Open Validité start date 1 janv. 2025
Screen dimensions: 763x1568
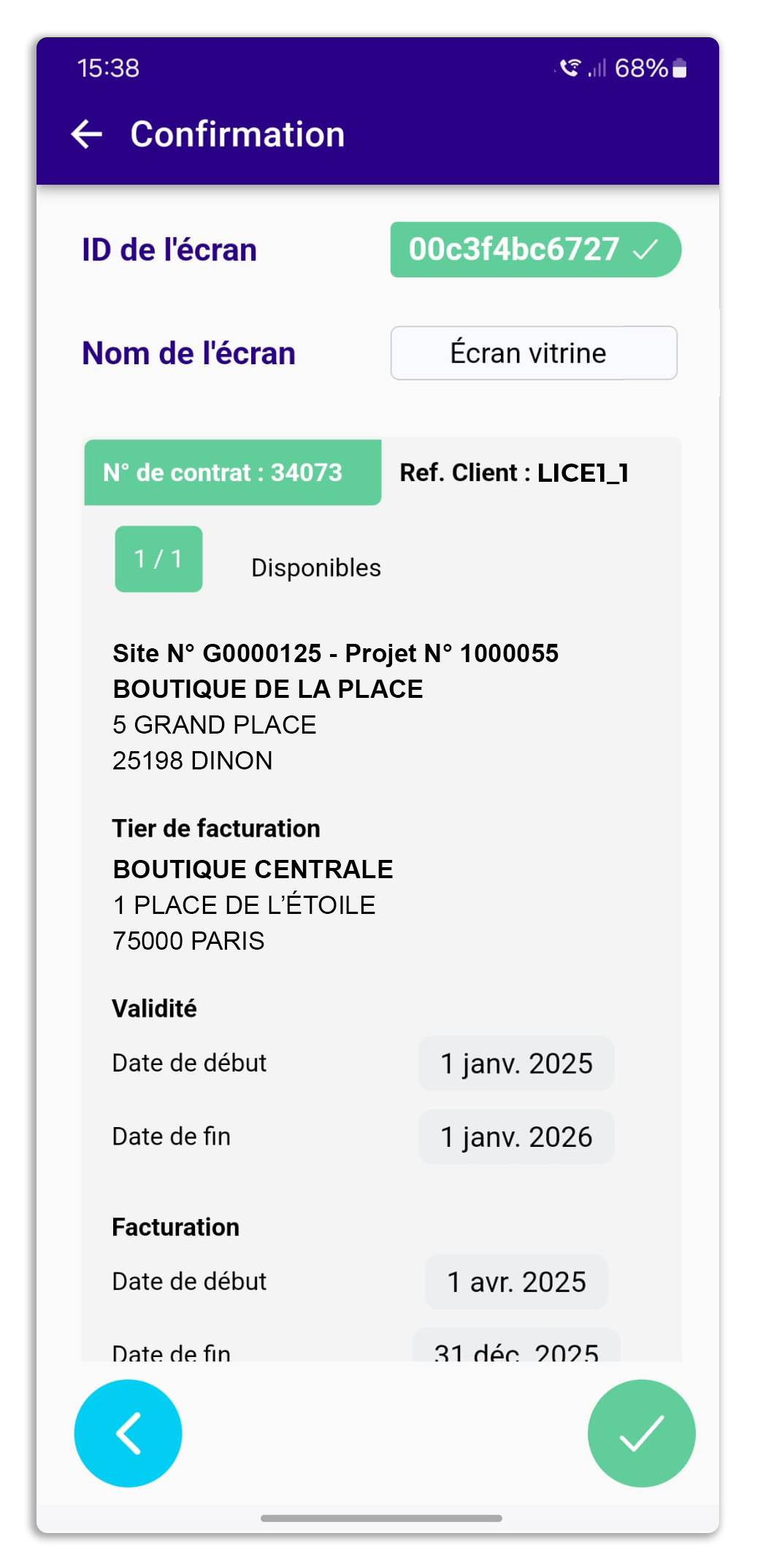pyautogui.click(x=515, y=1064)
